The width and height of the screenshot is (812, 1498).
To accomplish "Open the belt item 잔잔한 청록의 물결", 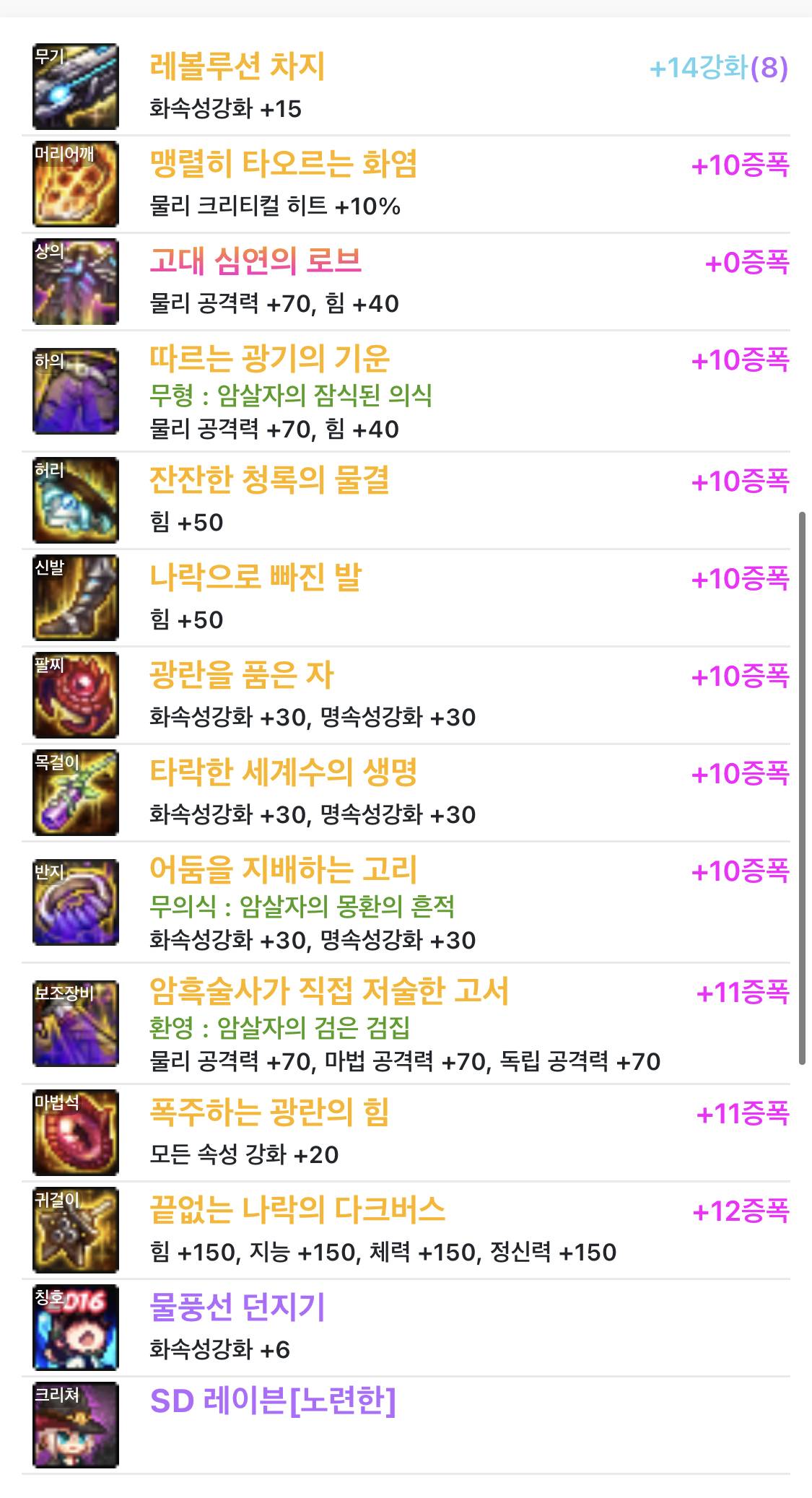I will point(406,500).
